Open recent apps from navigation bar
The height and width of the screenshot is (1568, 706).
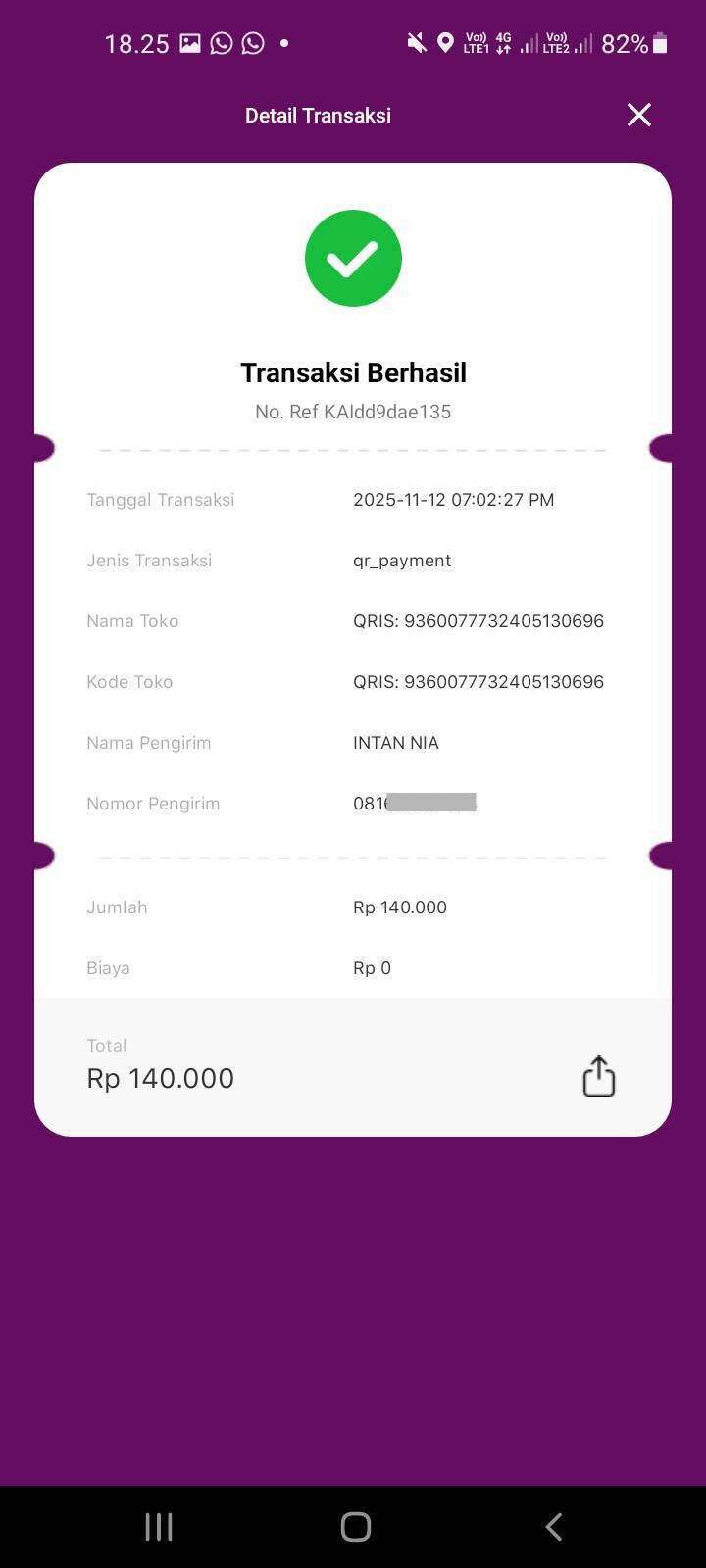click(x=157, y=1526)
